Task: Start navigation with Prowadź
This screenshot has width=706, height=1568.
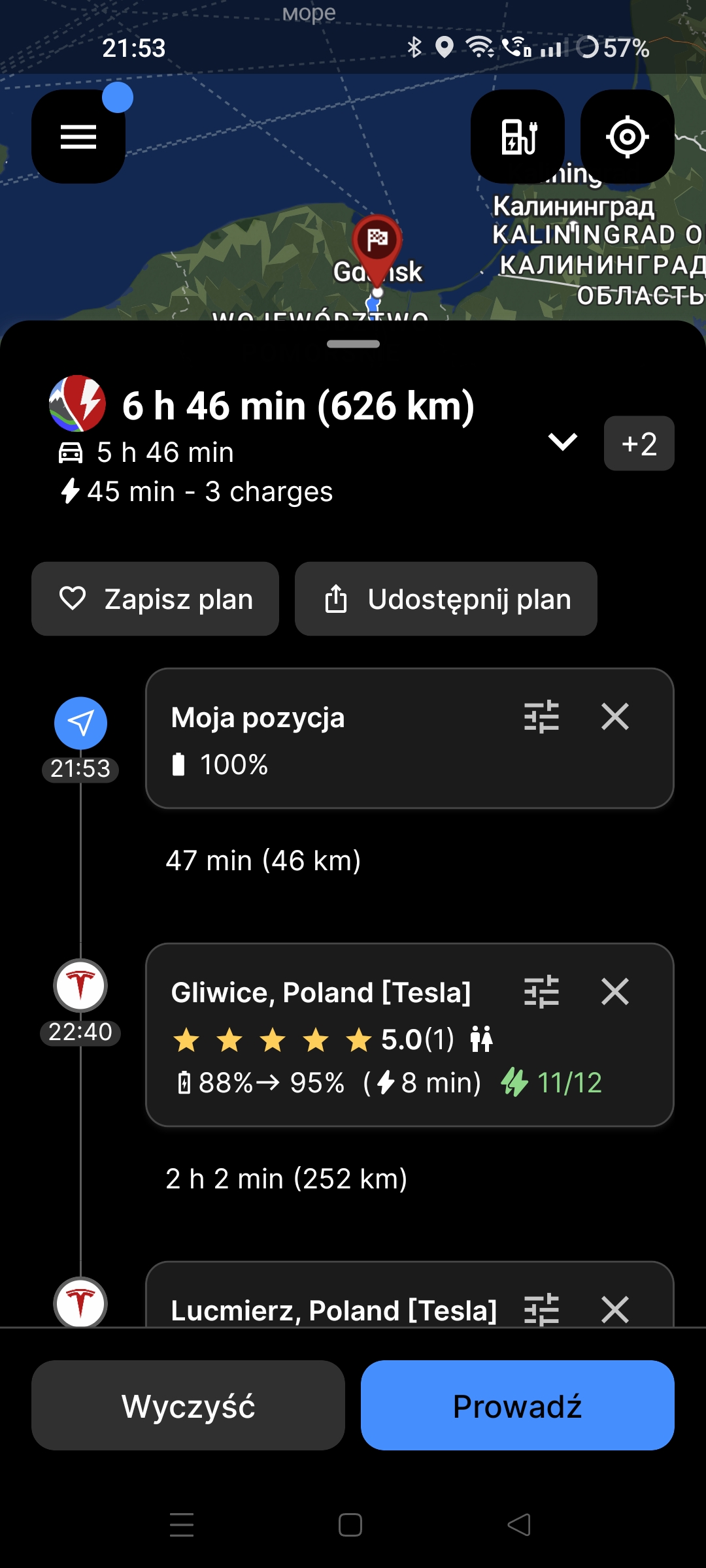Action: coord(518,1405)
